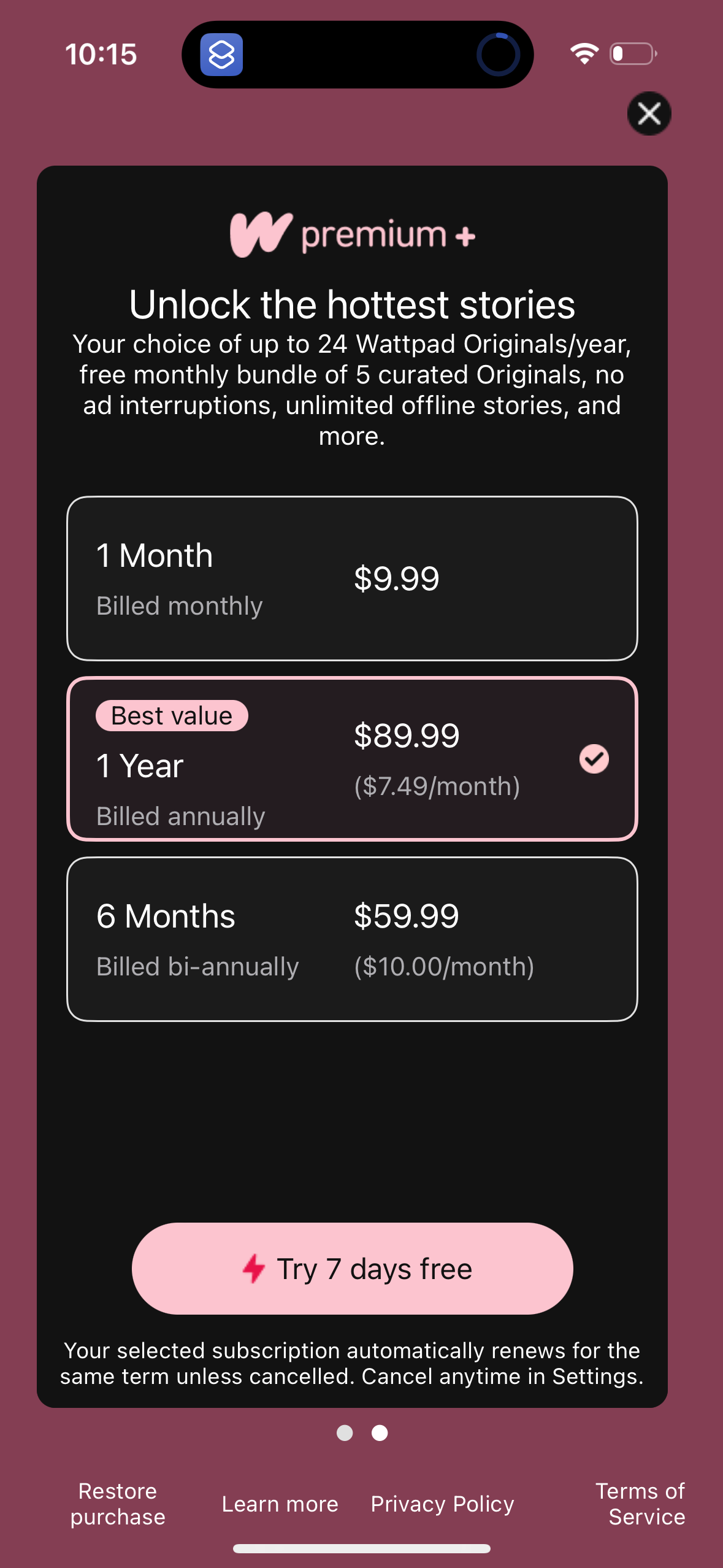Choose the 1 Year Best value plan

[x=352, y=759]
